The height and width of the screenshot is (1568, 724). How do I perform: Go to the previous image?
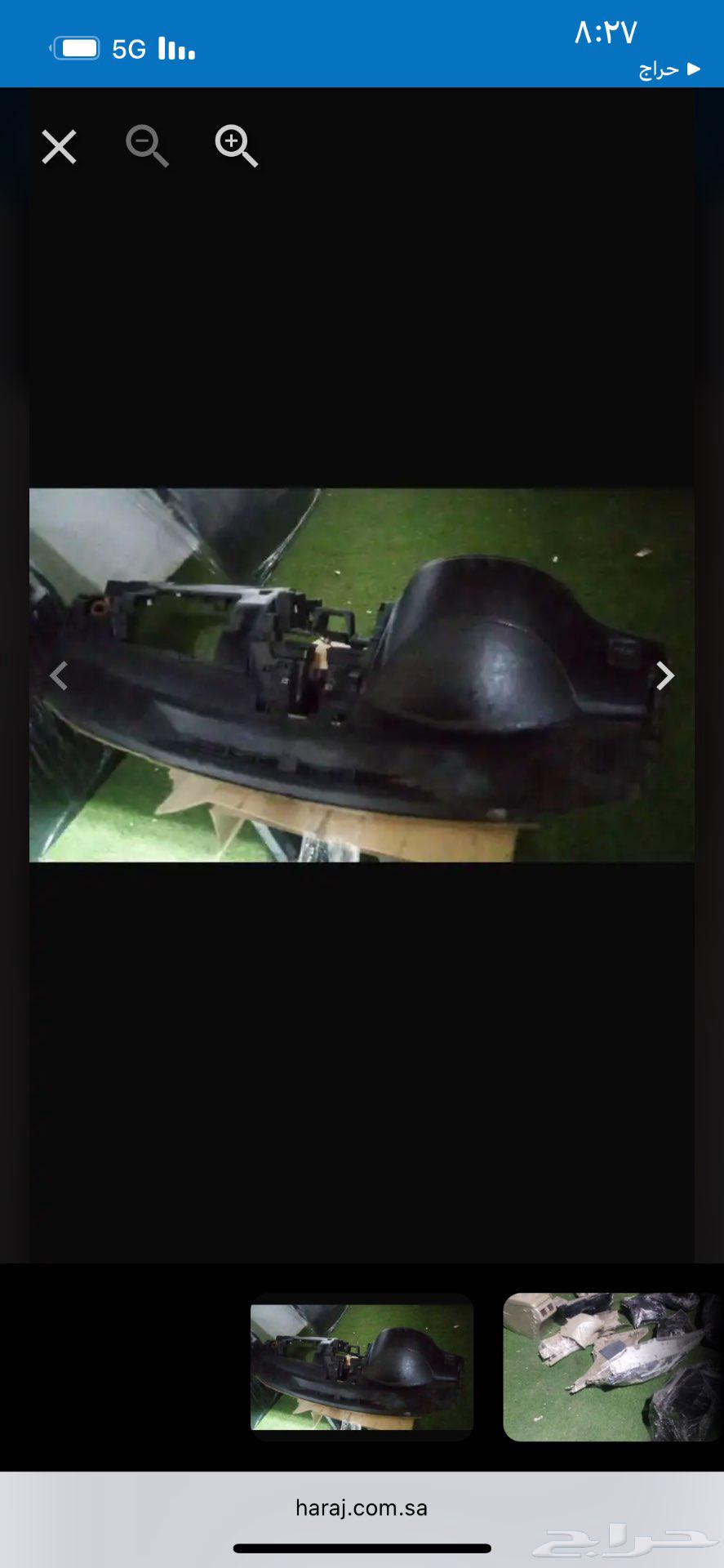[x=58, y=676]
